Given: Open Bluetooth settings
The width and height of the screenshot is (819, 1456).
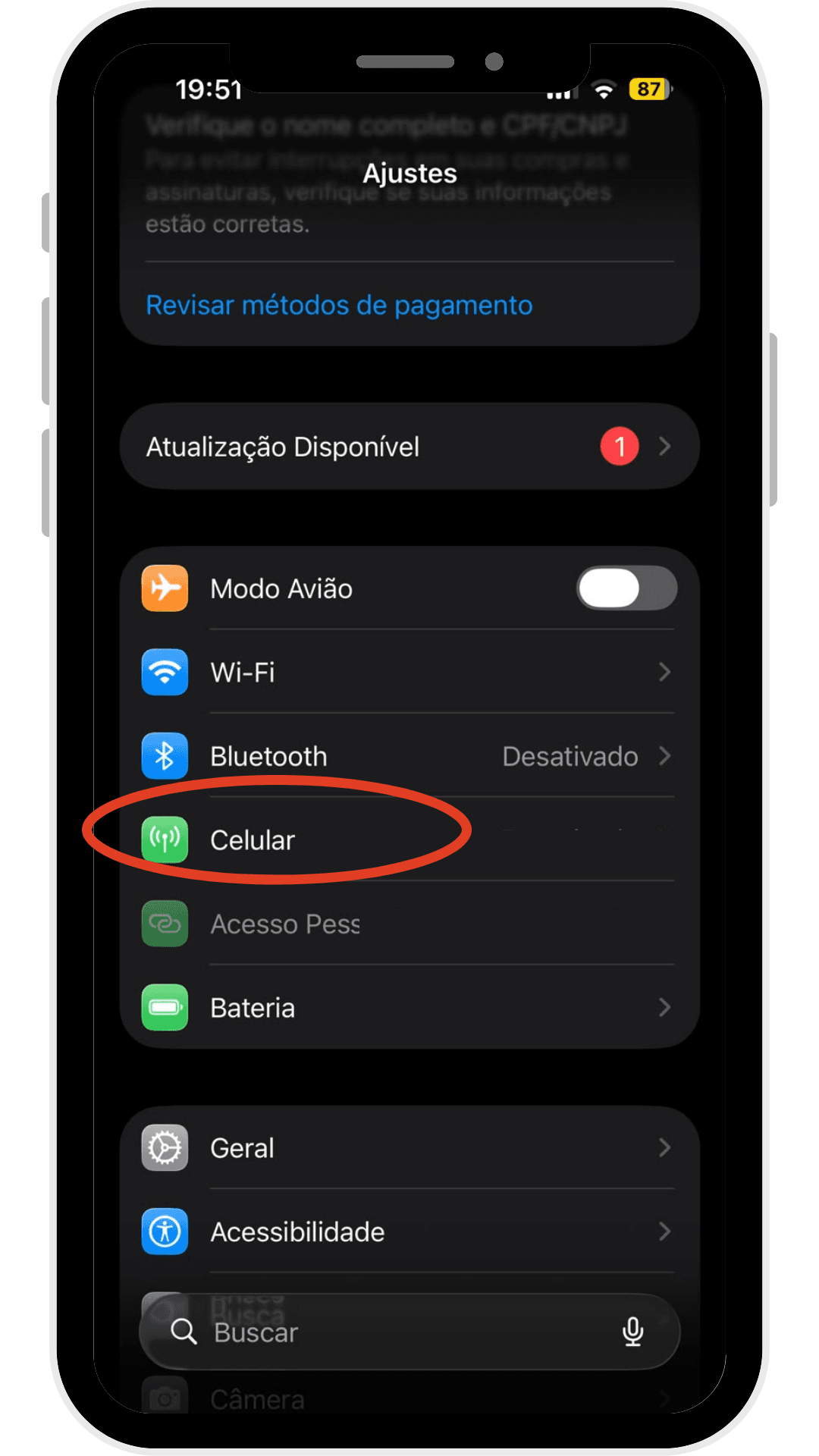Looking at the screenshot, I should (409, 756).
